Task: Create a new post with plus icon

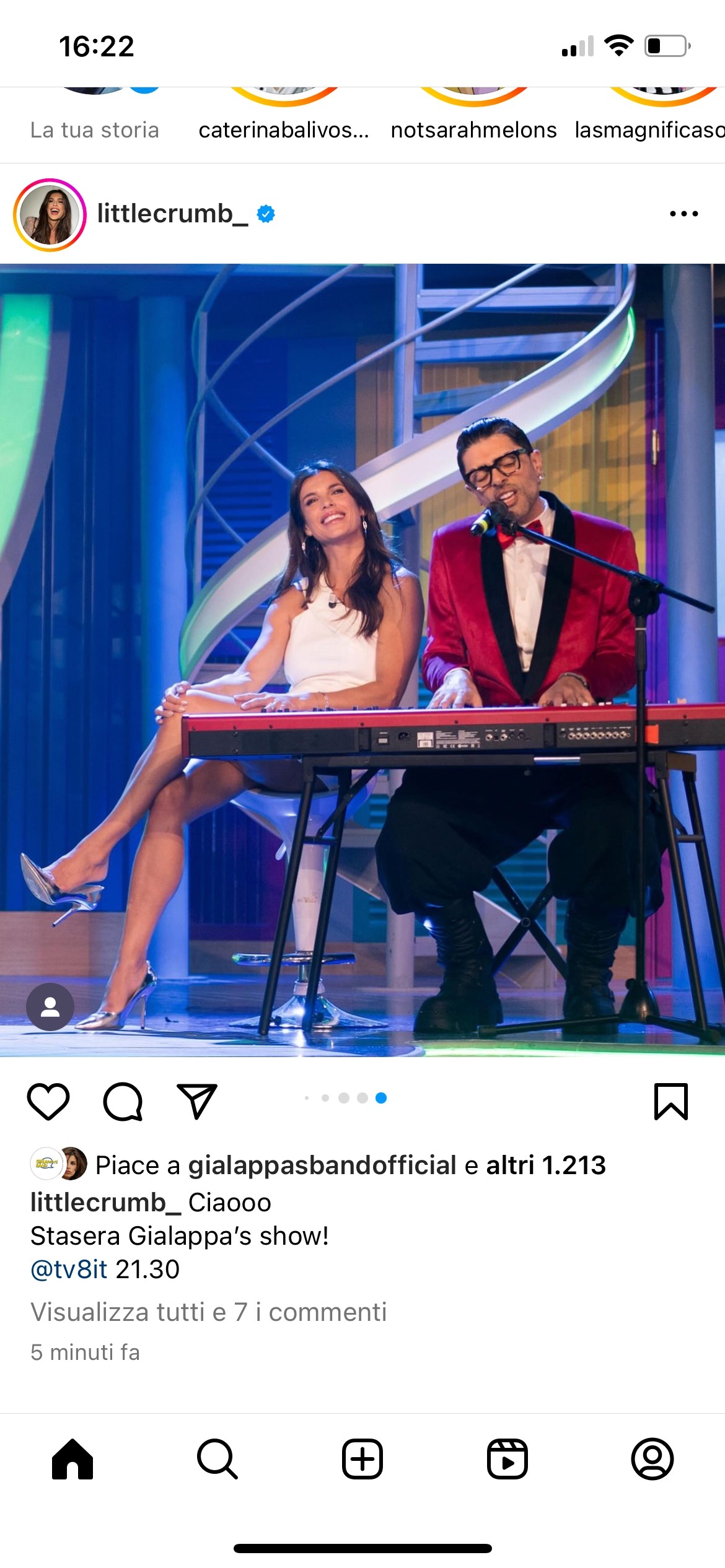Action: coord(362,1459)
